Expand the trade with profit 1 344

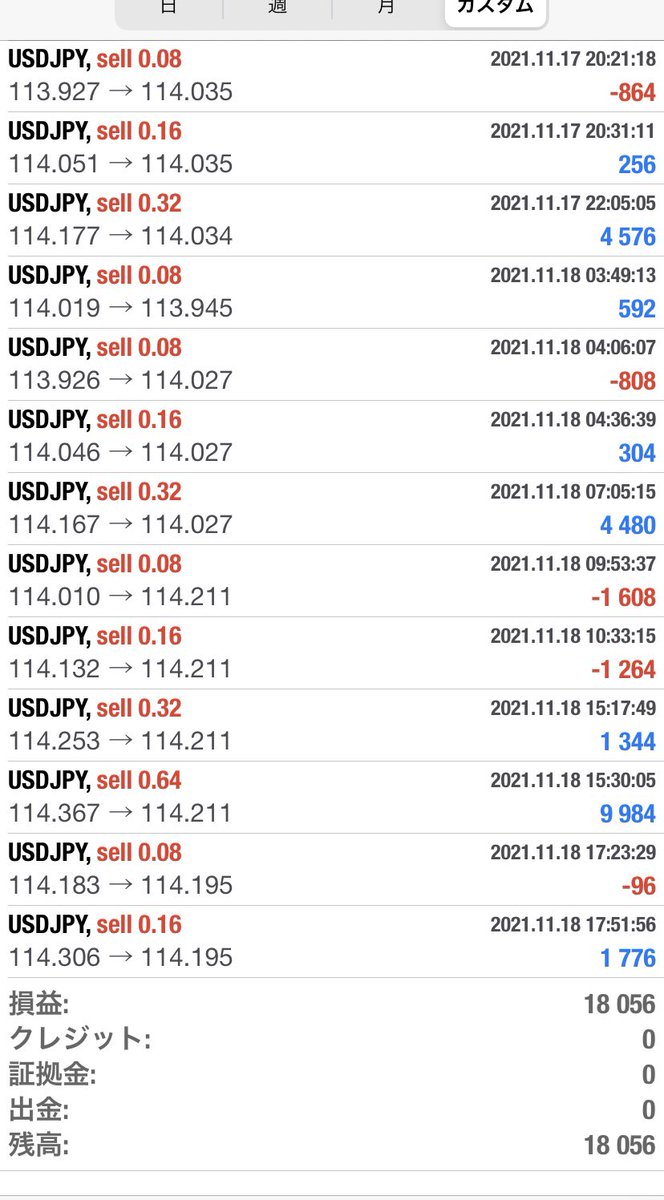332,724
